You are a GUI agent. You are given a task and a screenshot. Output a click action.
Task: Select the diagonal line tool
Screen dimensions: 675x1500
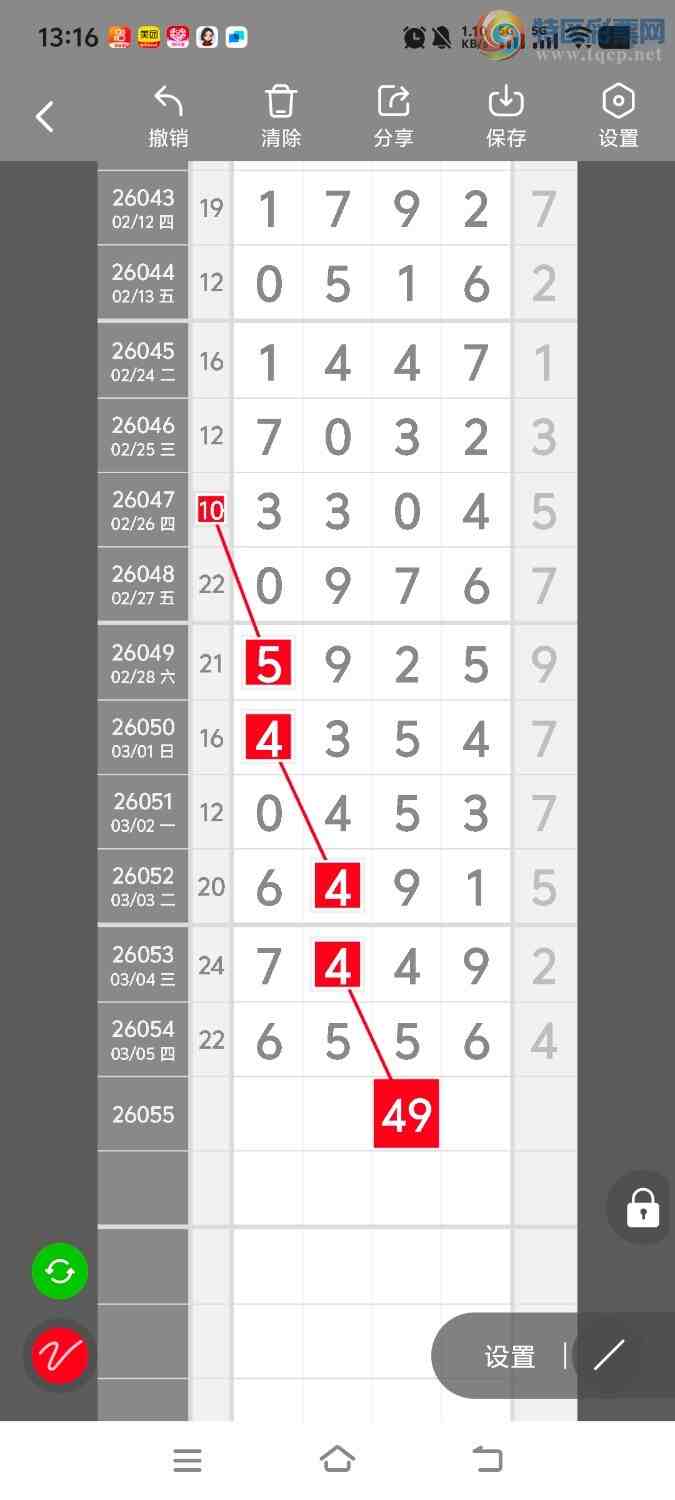pyautogui.click(x=609, y=1356)
